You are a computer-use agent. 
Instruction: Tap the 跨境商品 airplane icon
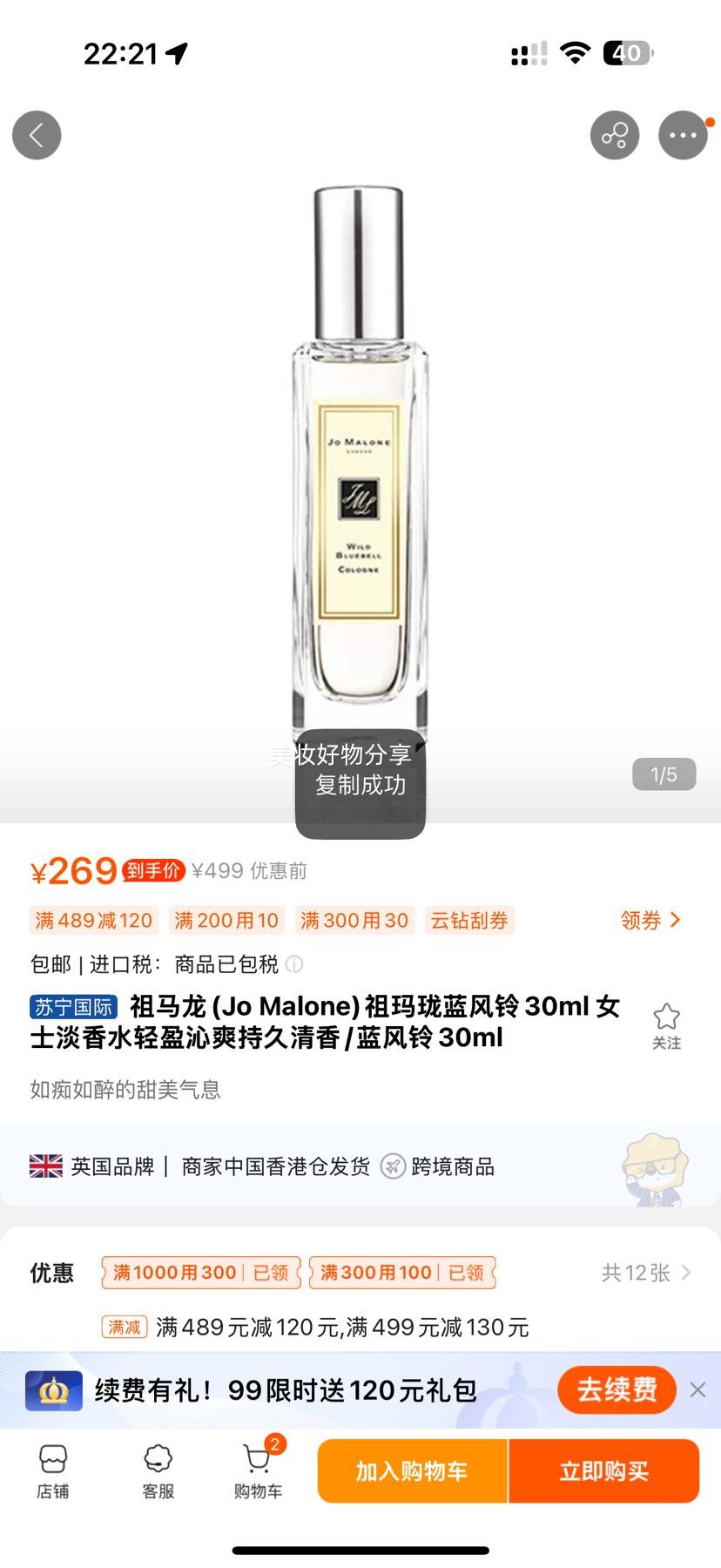394,1166
